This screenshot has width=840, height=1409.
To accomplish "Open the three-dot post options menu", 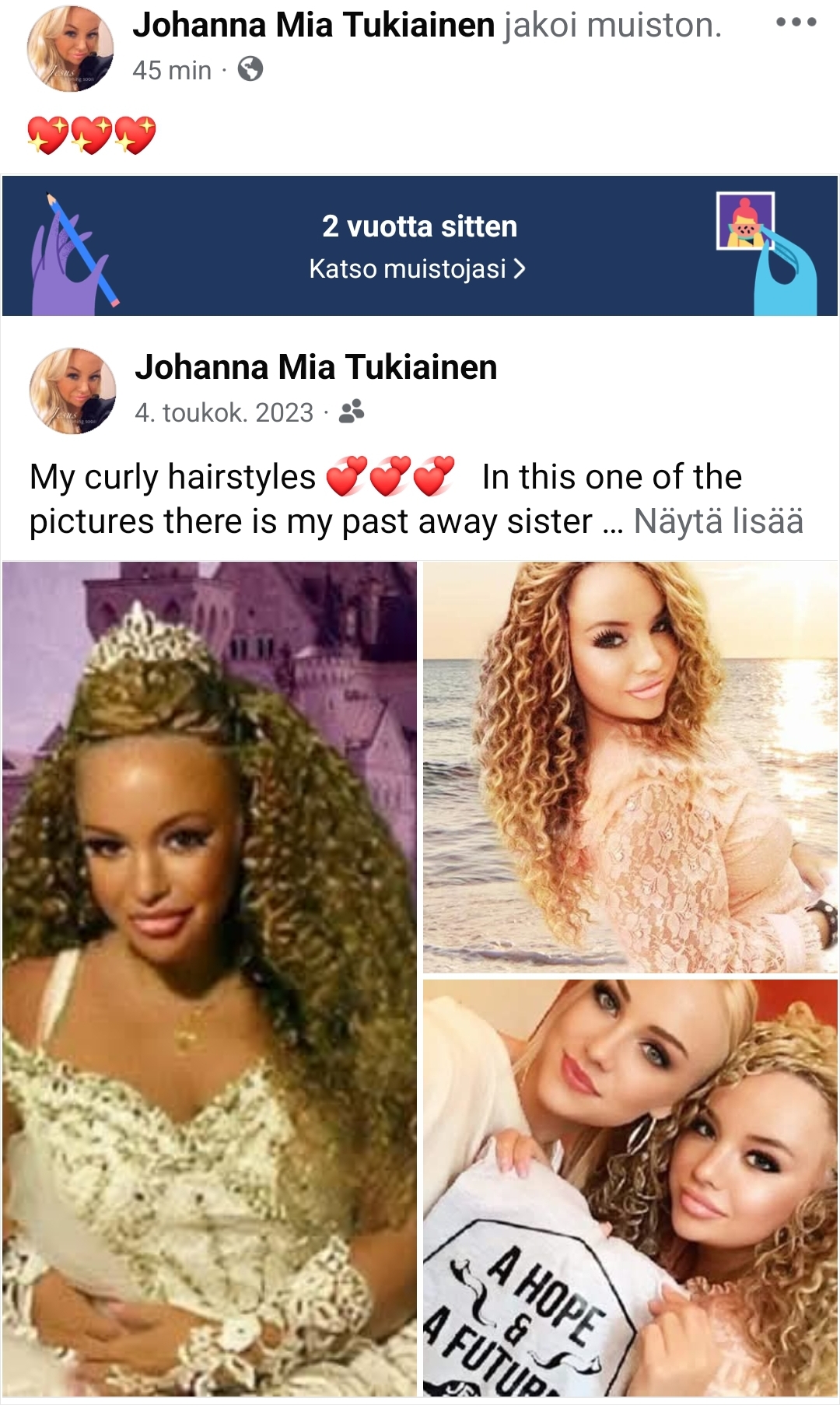I will tap(796, 23).
